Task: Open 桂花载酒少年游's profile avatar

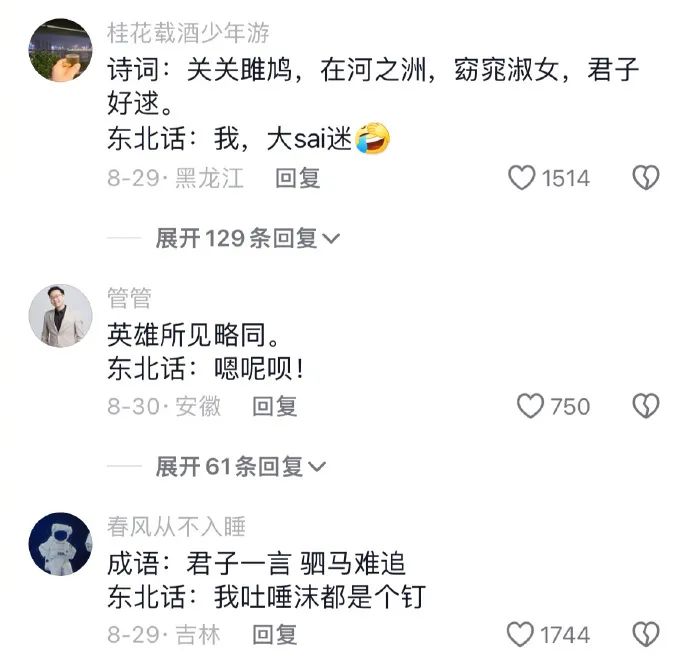Action: click(60, 50)
